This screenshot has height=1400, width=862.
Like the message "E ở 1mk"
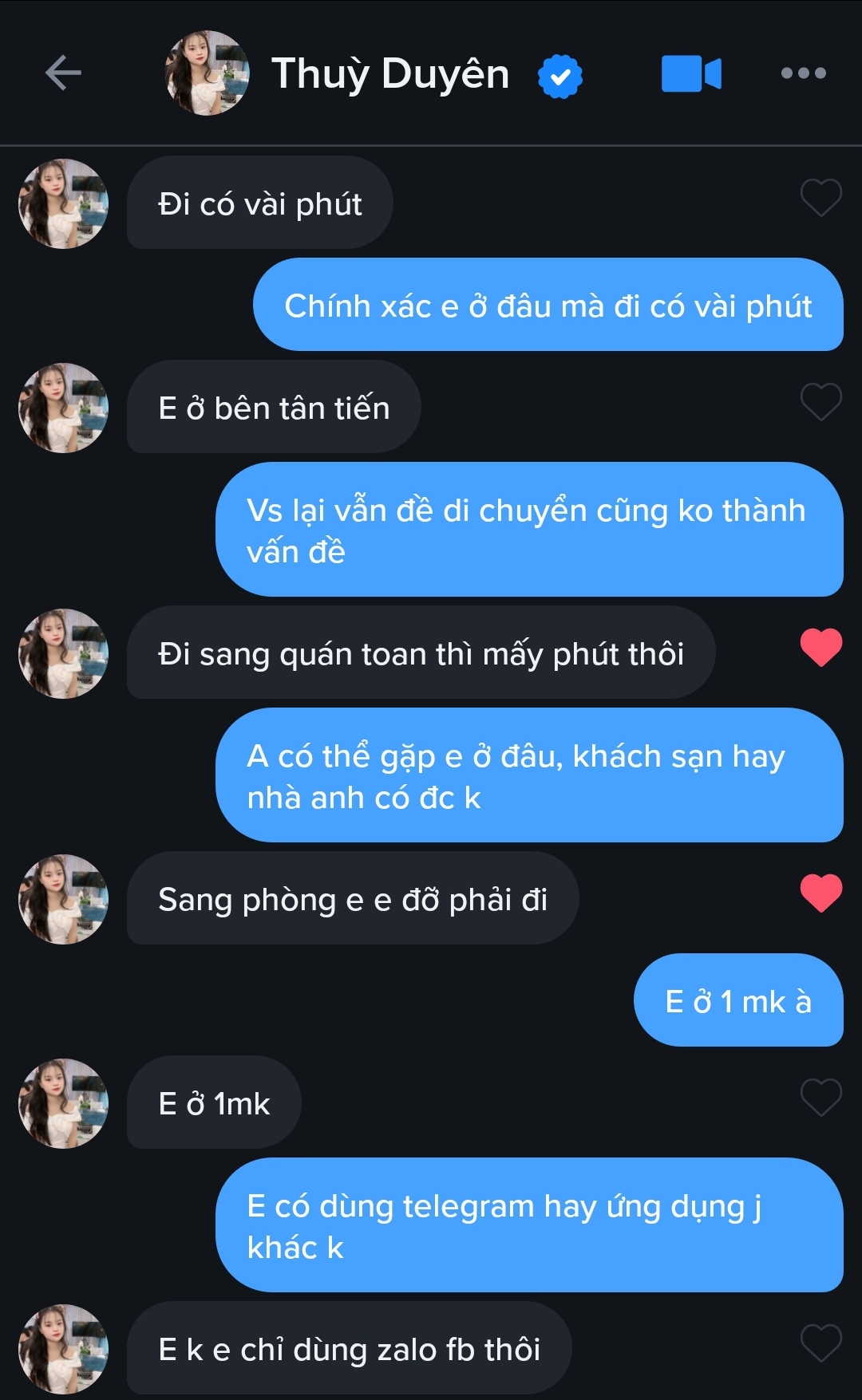click(x=820, y=1097)
